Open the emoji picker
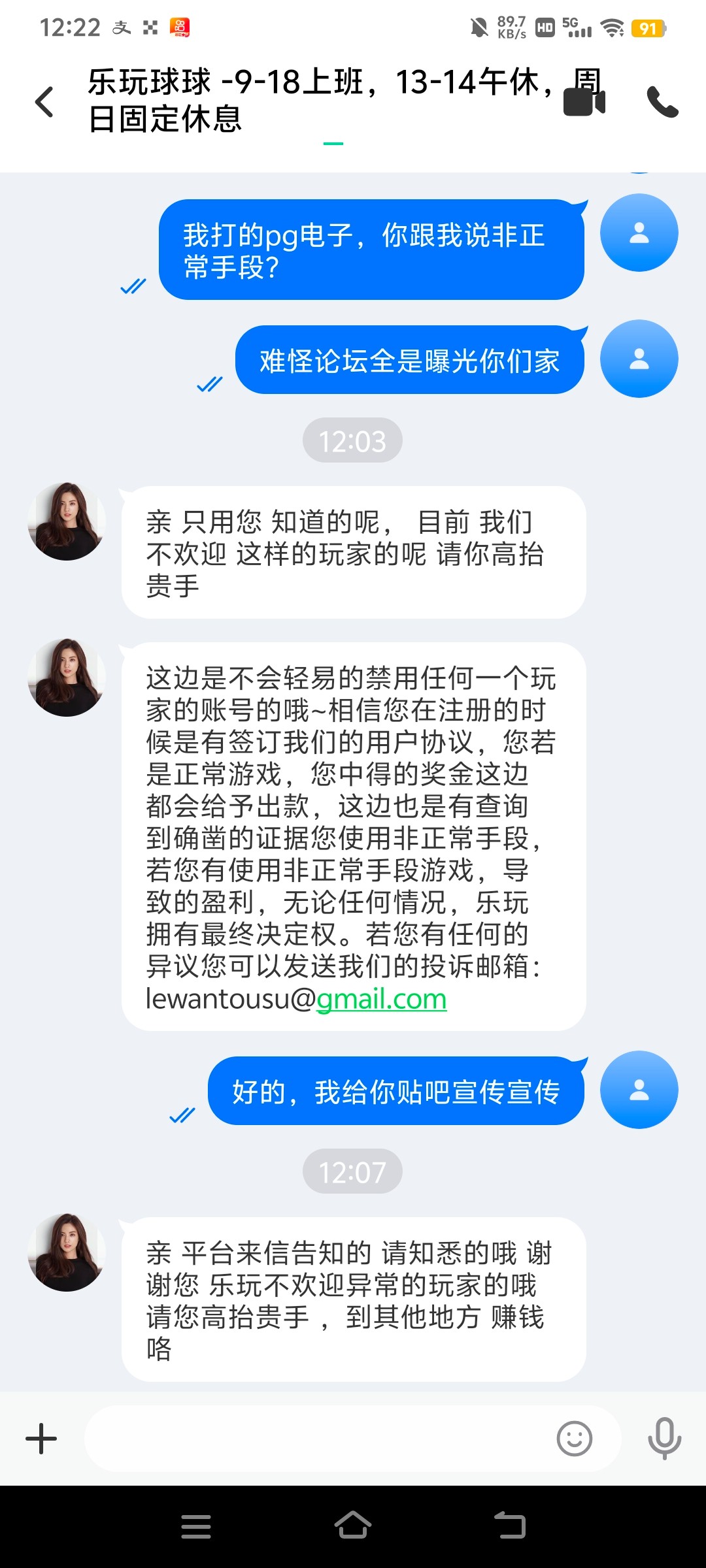The width and height of the screenshot is (706, 1568). click(x=574, y=1439)
